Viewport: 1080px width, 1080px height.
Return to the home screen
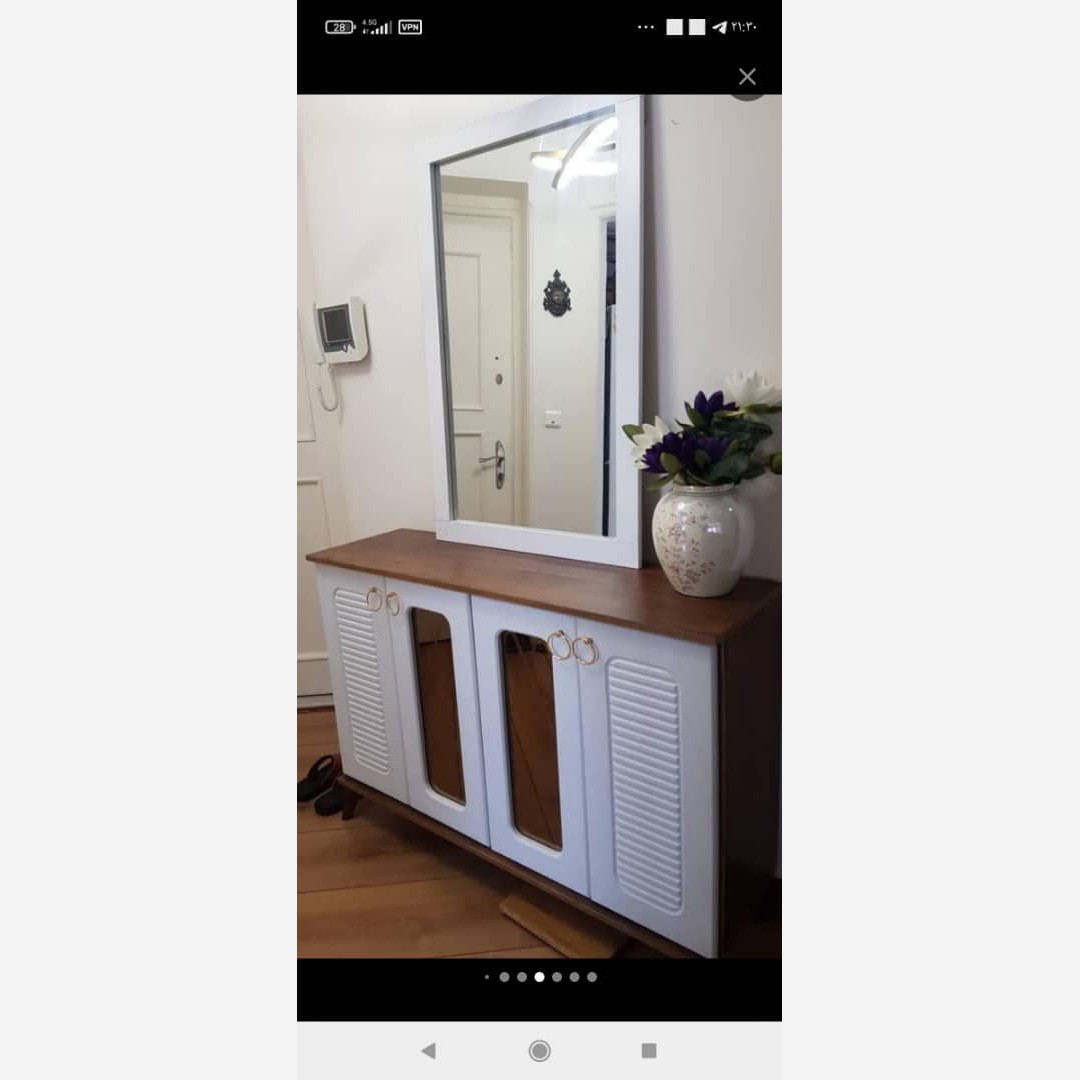(540, 1050)
